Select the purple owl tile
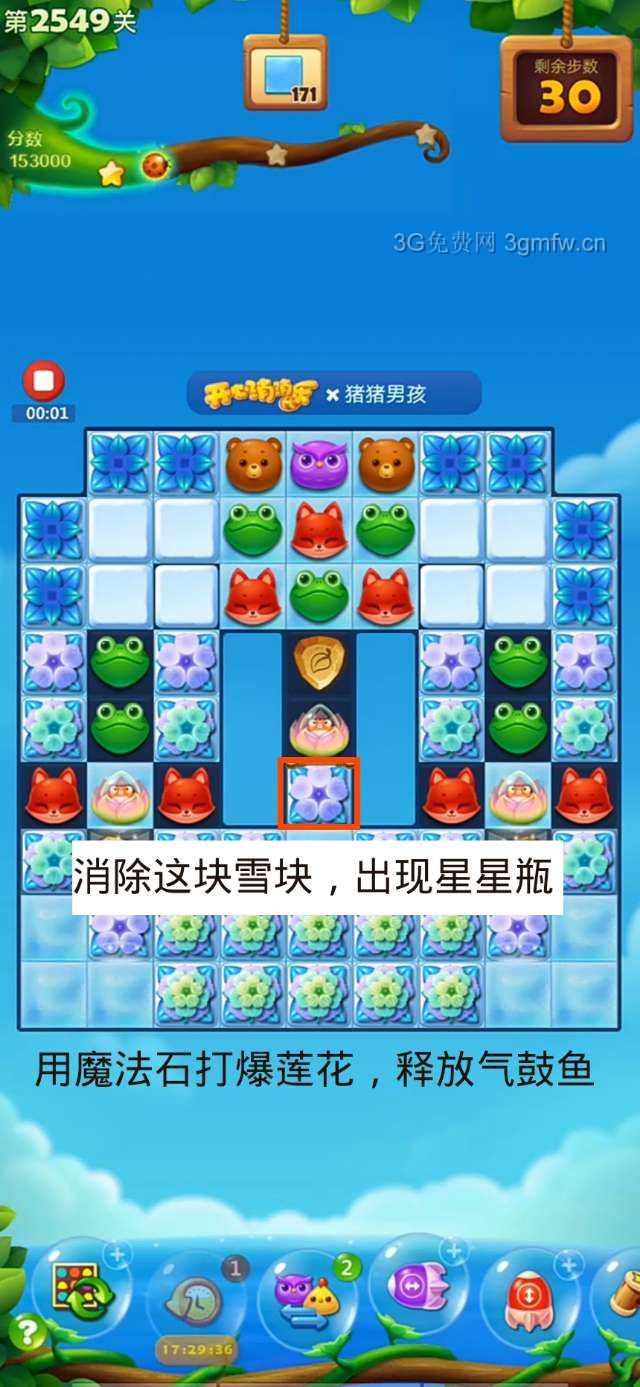The width and height of the screenshot is (640, 1387). point(319,464)
